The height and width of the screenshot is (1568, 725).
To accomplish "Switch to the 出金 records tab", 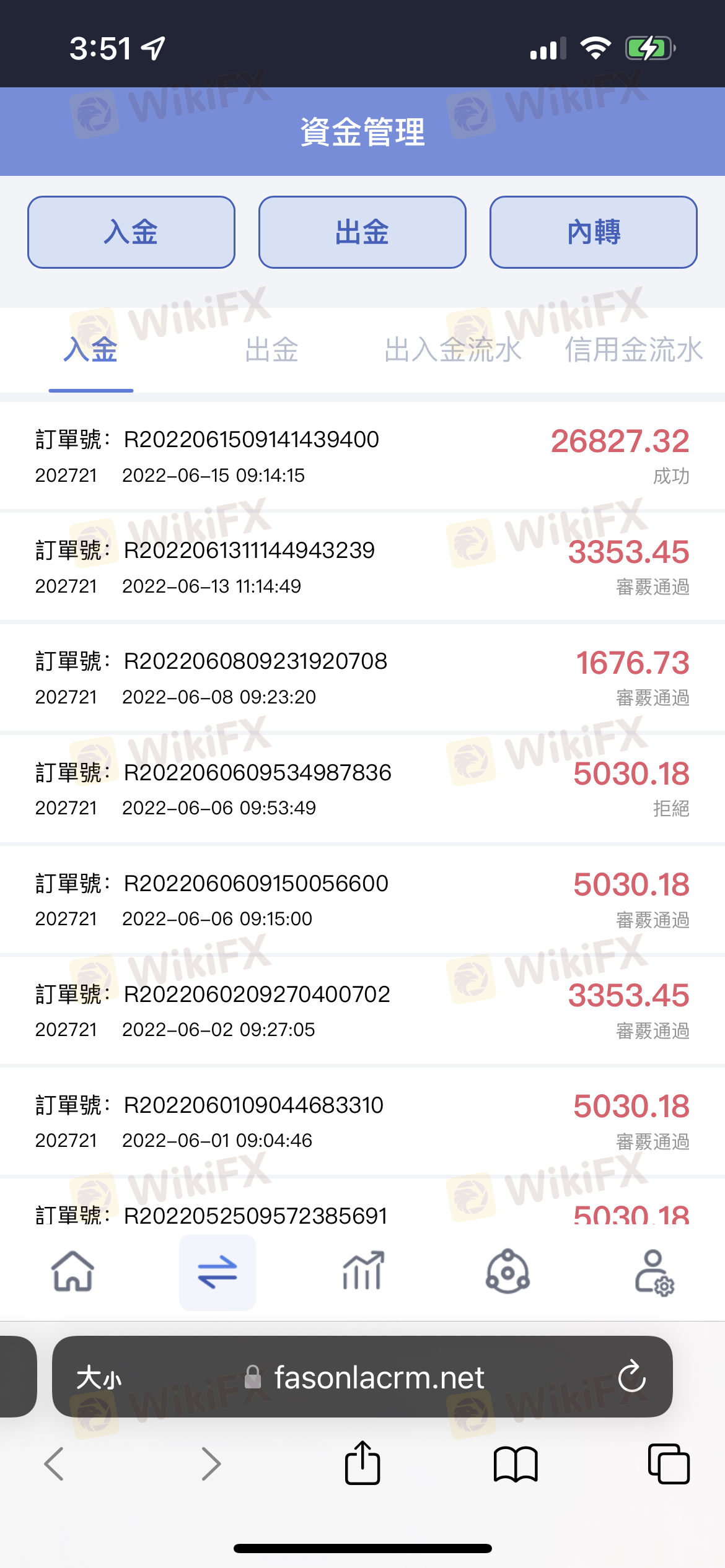I will tap(271, 350).
